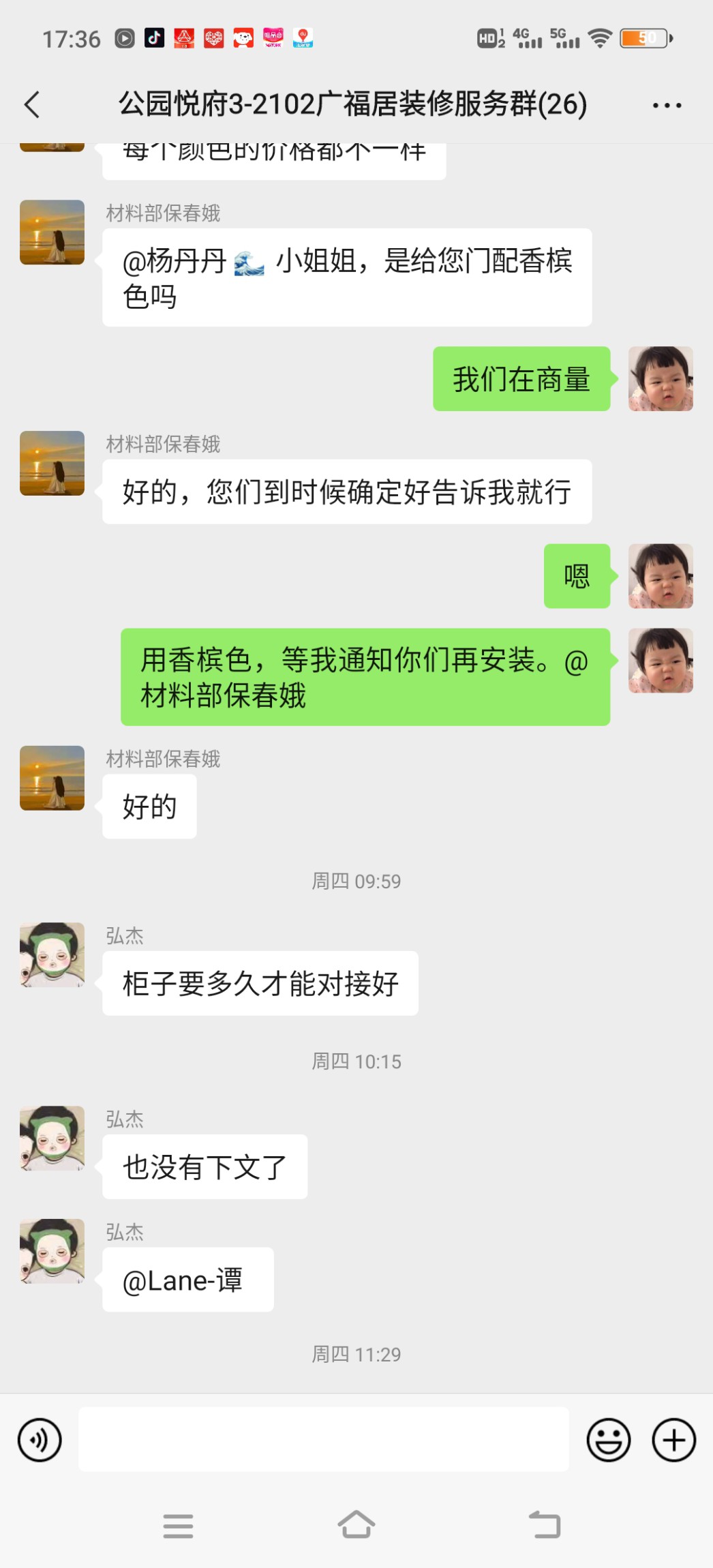The width and height of the screenshot is (713, 1568).
Task: Open the group chat overflow menu
Action: click(x=666, y=105)
